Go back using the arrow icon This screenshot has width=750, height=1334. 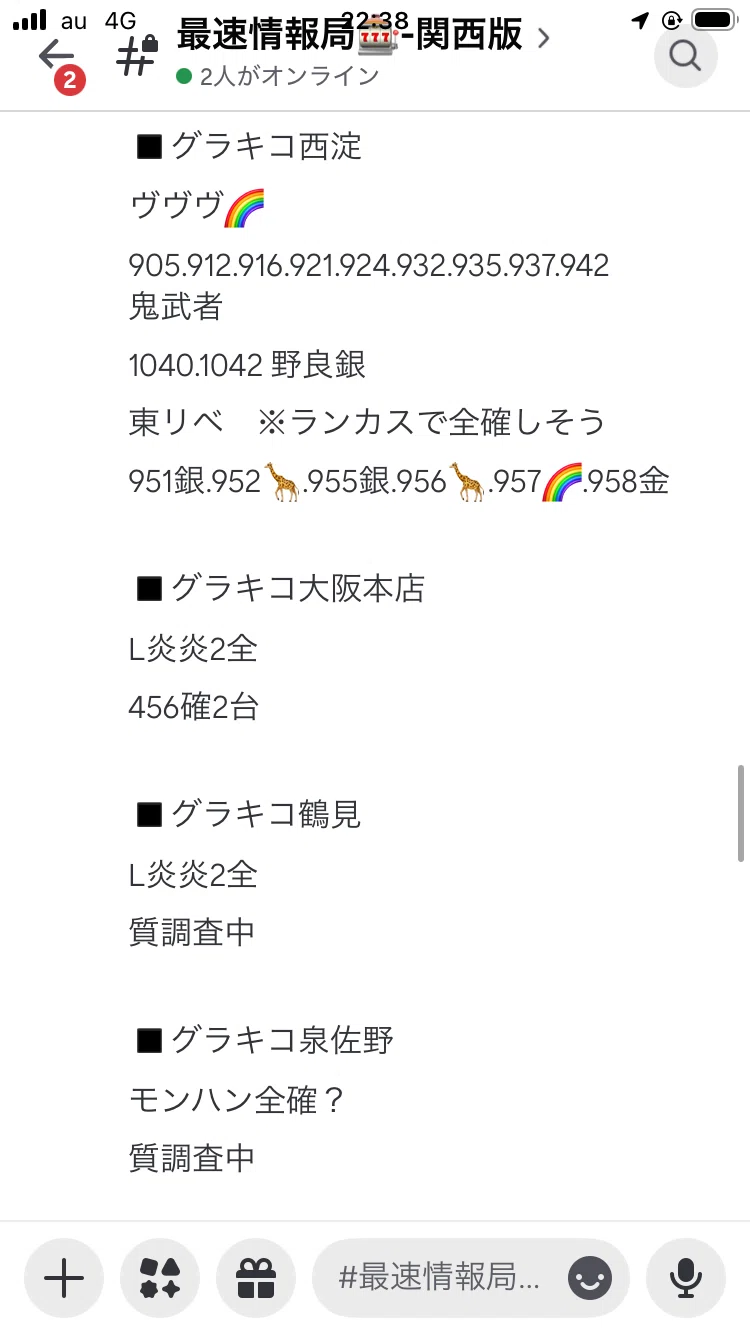click(x=57, y=56)
